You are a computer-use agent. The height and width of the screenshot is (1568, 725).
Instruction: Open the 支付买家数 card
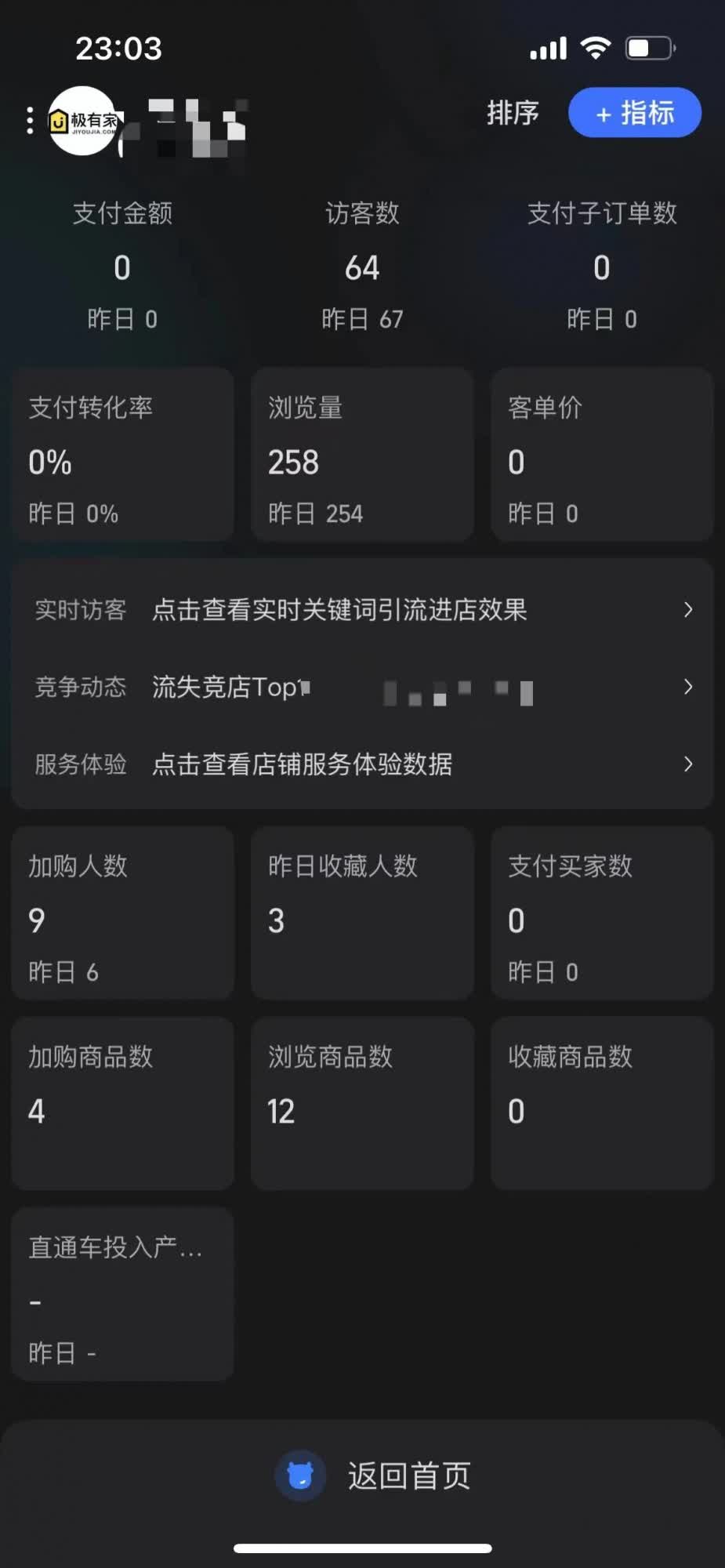pos(601,913)
